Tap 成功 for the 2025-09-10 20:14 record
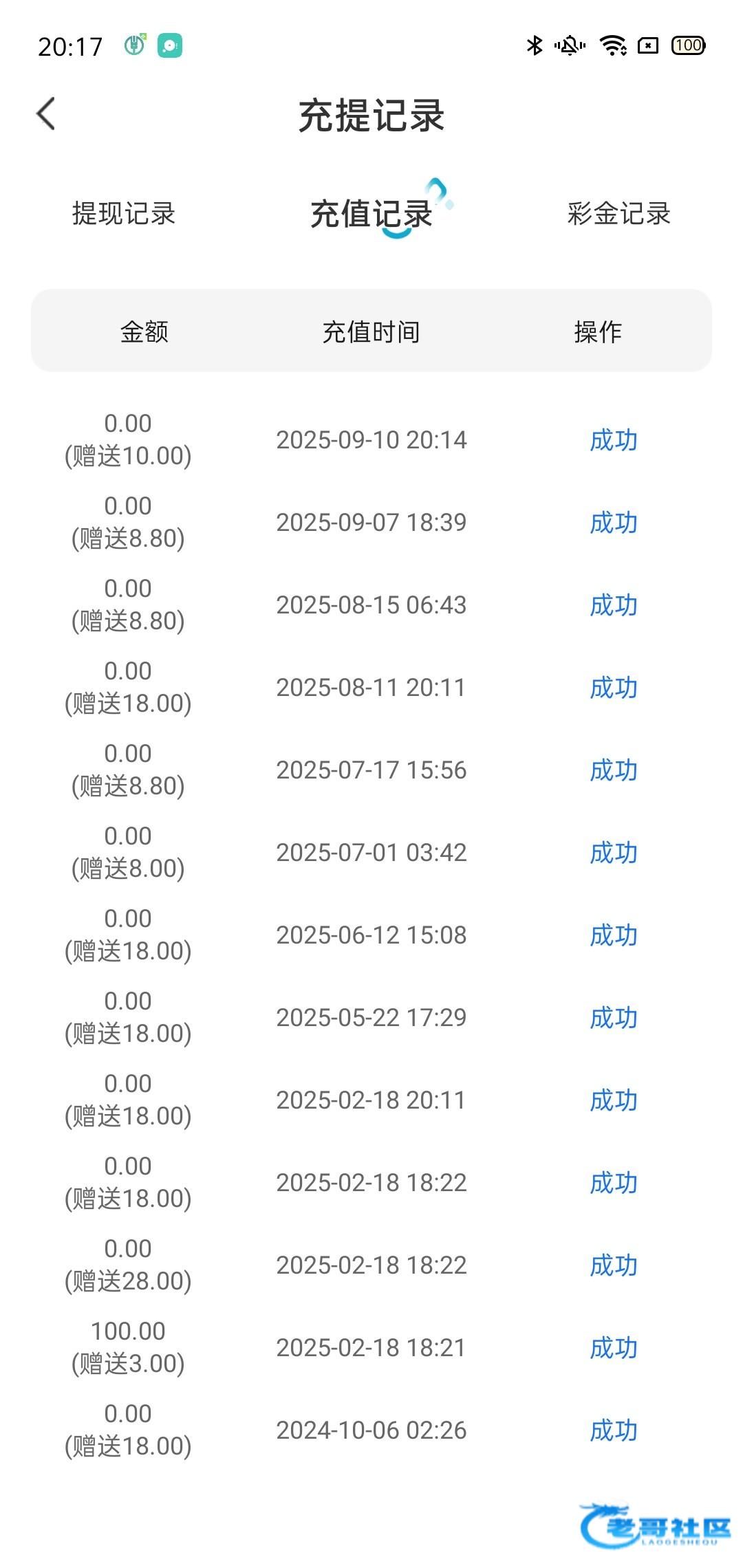 (614, 440)
